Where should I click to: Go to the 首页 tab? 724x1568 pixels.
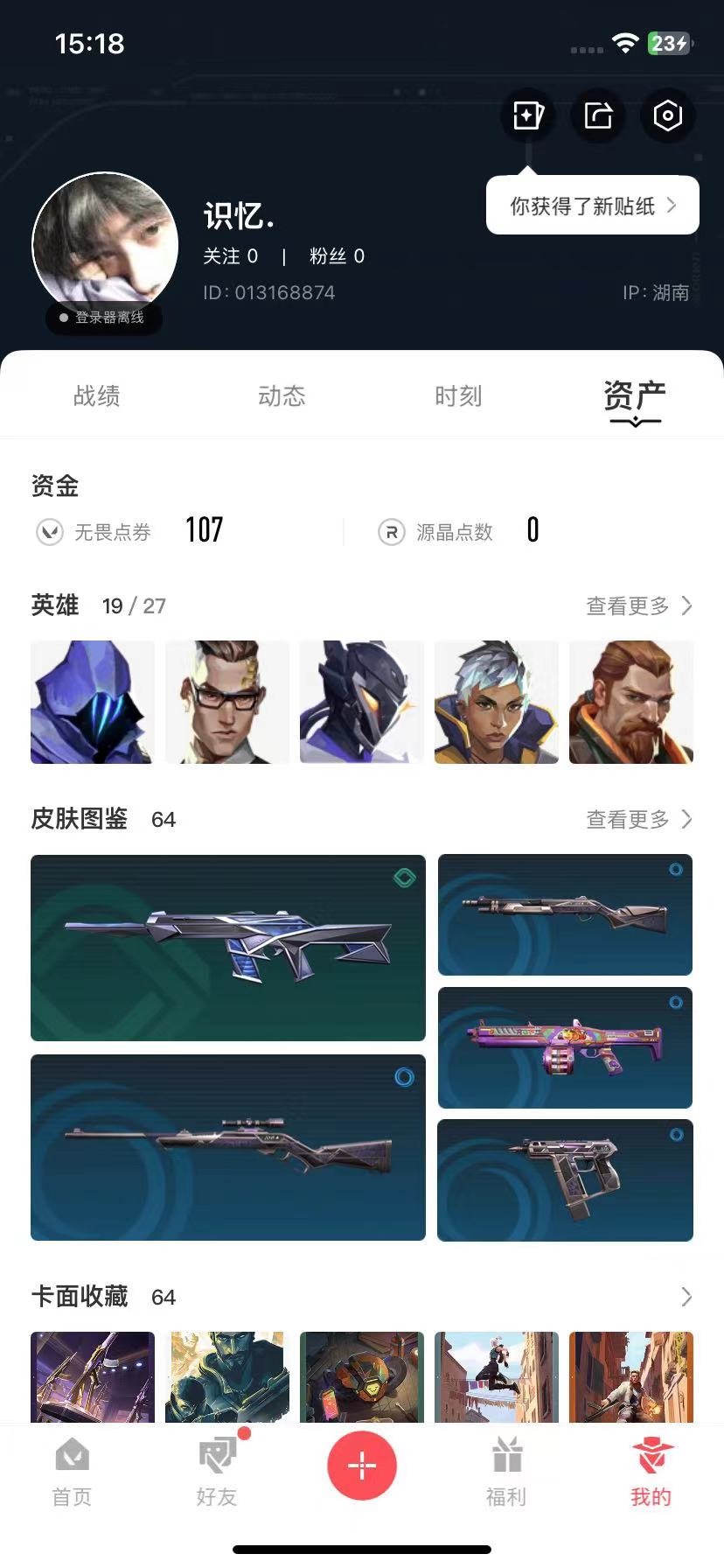[x=72, y=1473]
